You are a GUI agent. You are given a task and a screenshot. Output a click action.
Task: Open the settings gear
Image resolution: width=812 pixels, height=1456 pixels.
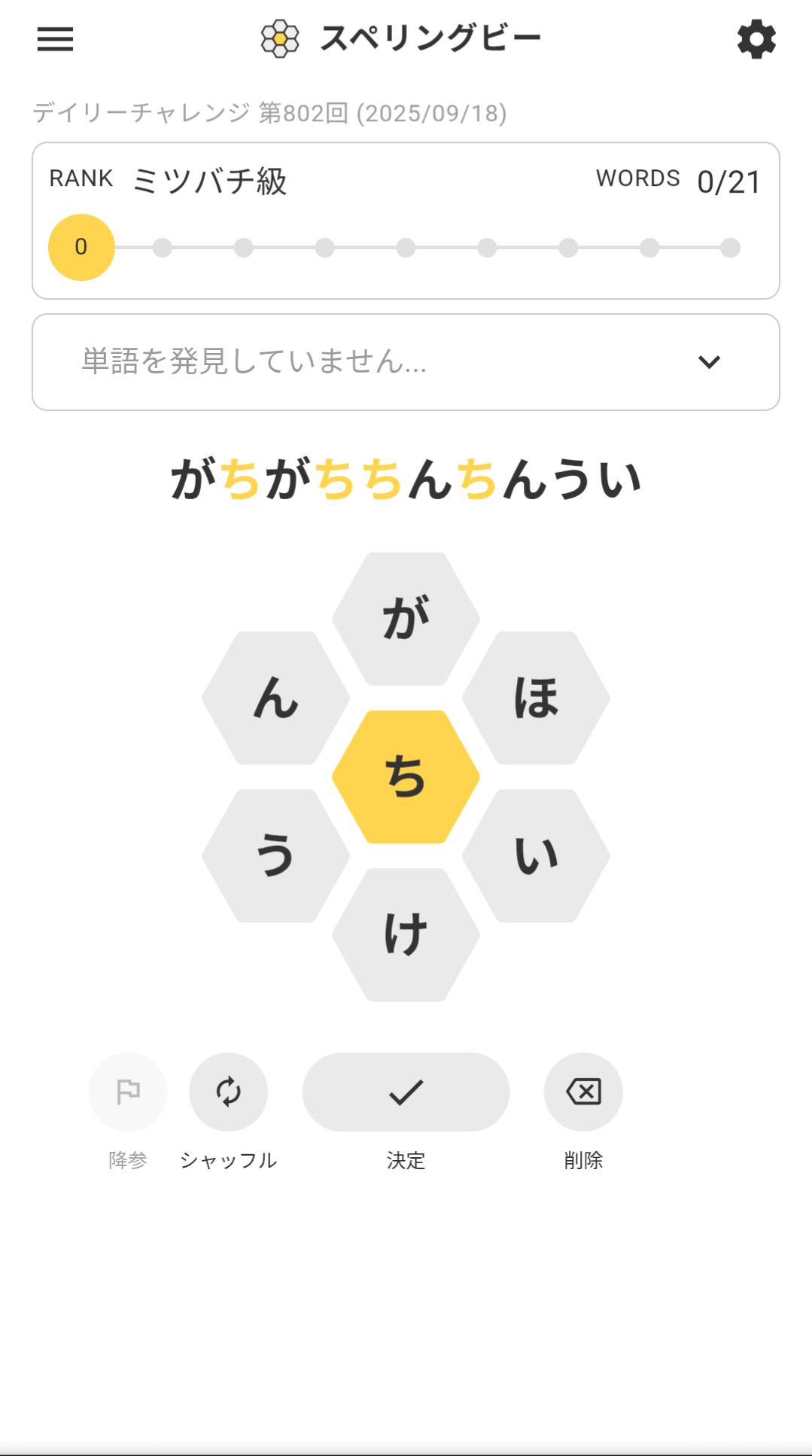coord(756,39)
